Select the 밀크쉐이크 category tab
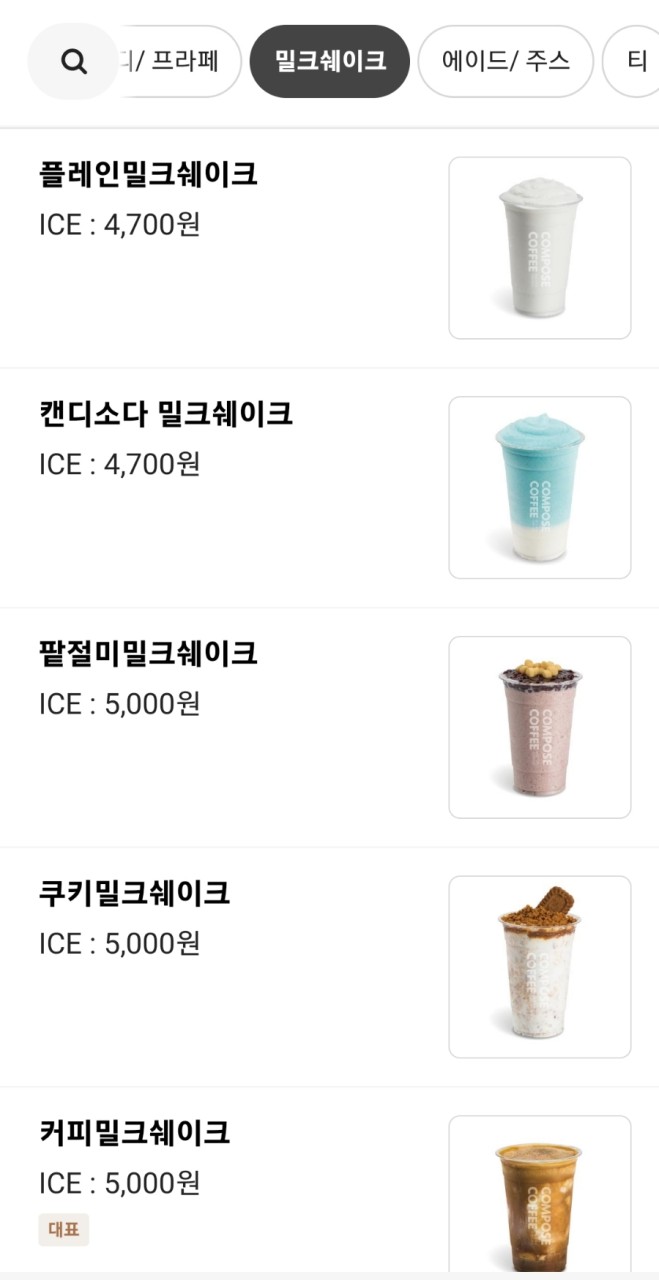659x1280 pixels. [329, 61]
